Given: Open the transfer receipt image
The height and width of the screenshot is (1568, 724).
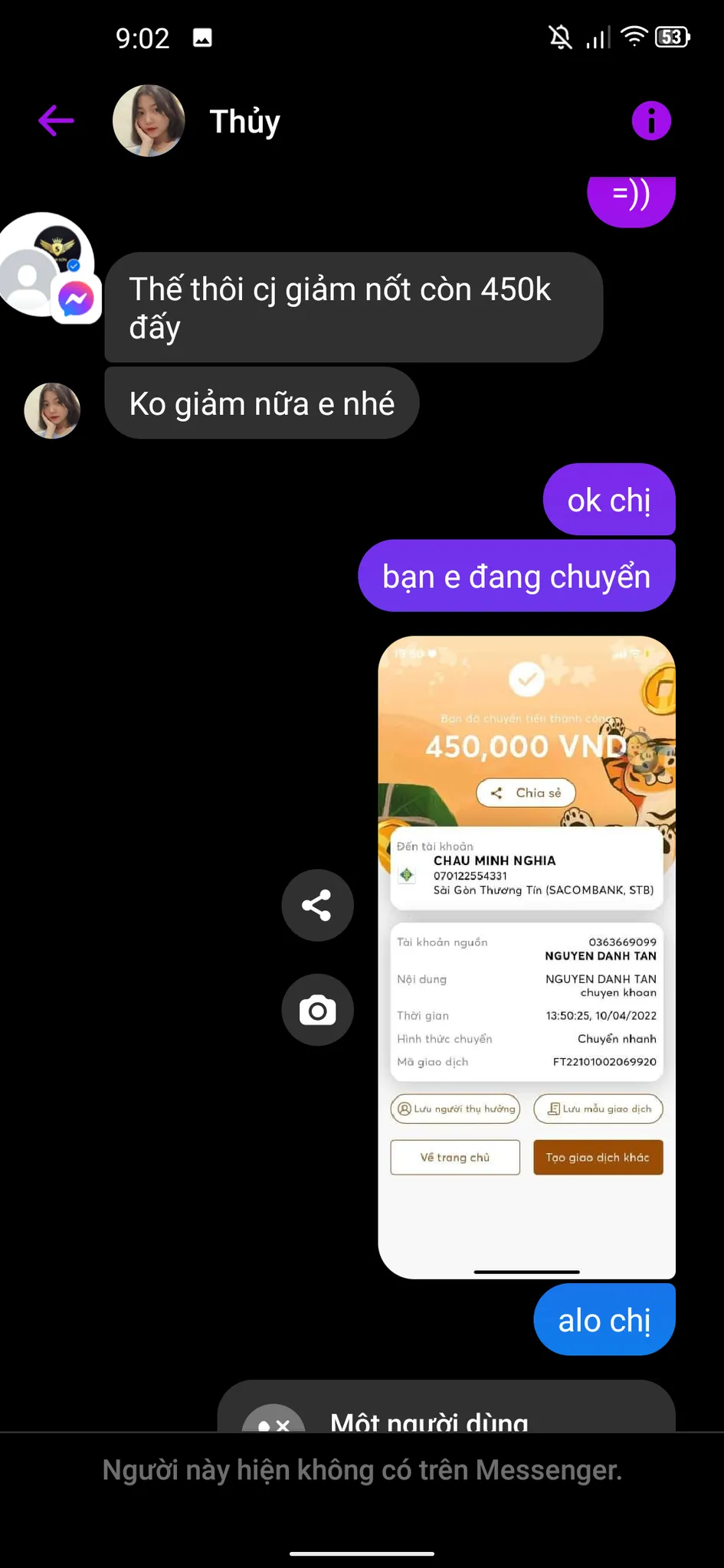Looking at the screenshot, I should pyautogui.click(x=526, y=957).
